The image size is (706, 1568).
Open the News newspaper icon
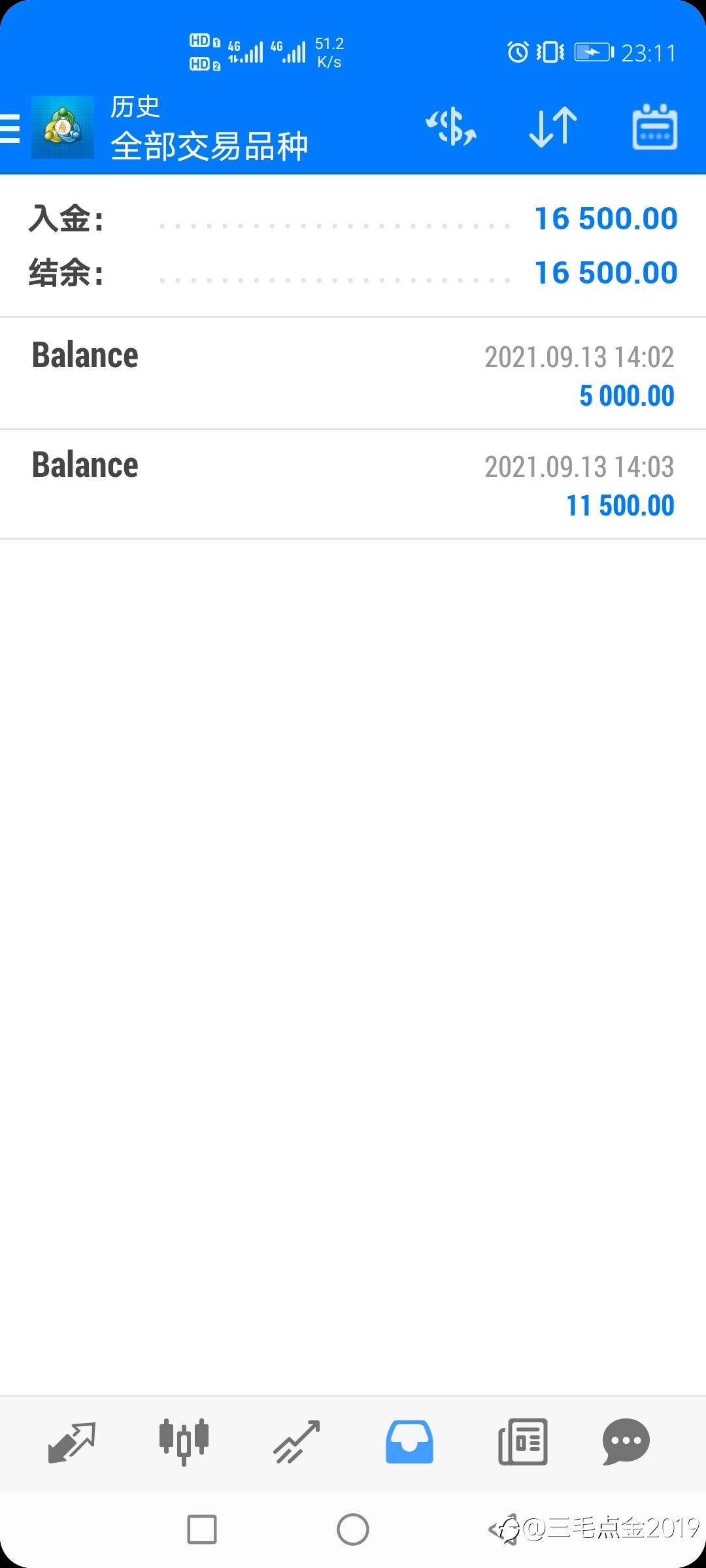pyautogui.click(x=523, y=1444)
